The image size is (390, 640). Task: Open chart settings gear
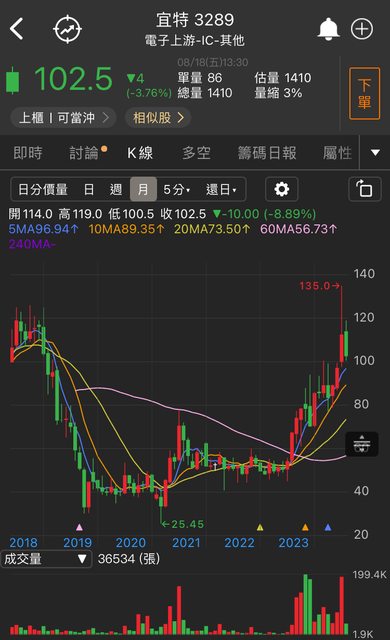281,189
